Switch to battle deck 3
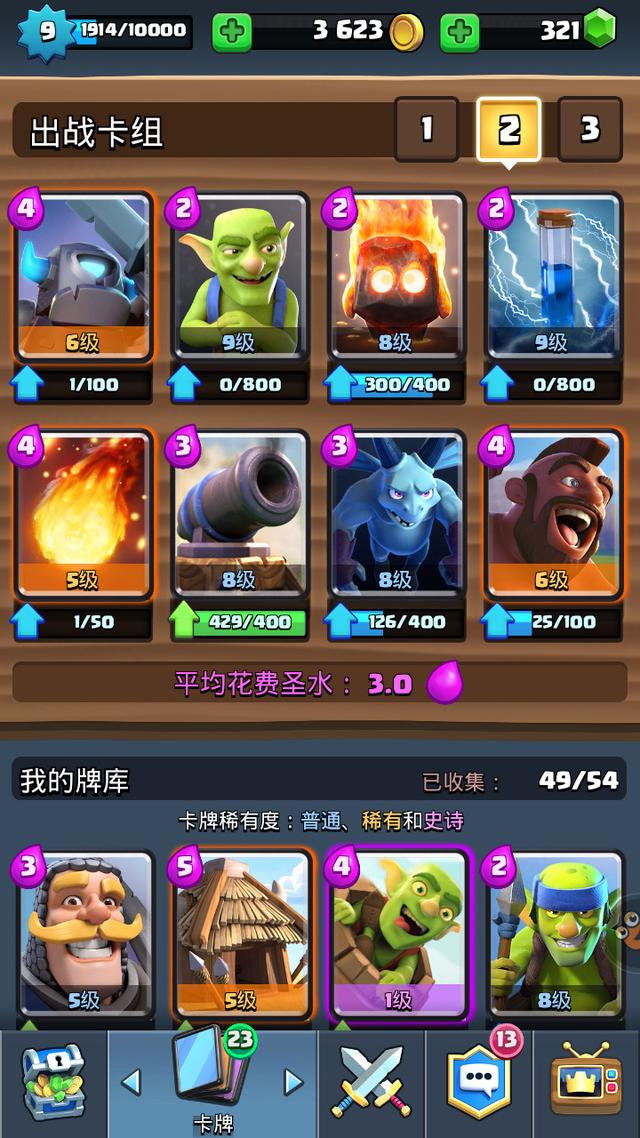Screen dimensions: 640x1138 (x=589, y=129)
